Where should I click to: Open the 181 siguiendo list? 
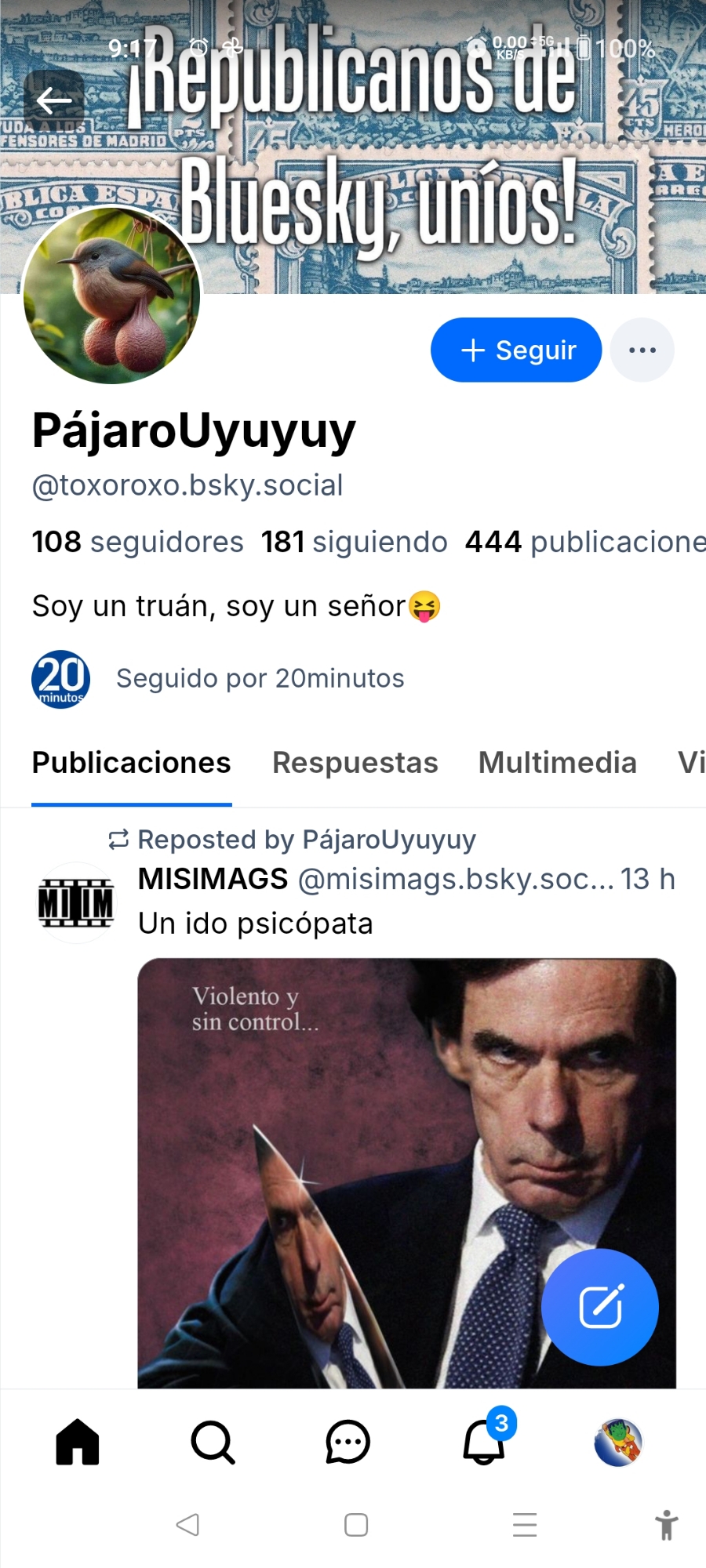tap(354, 542)
